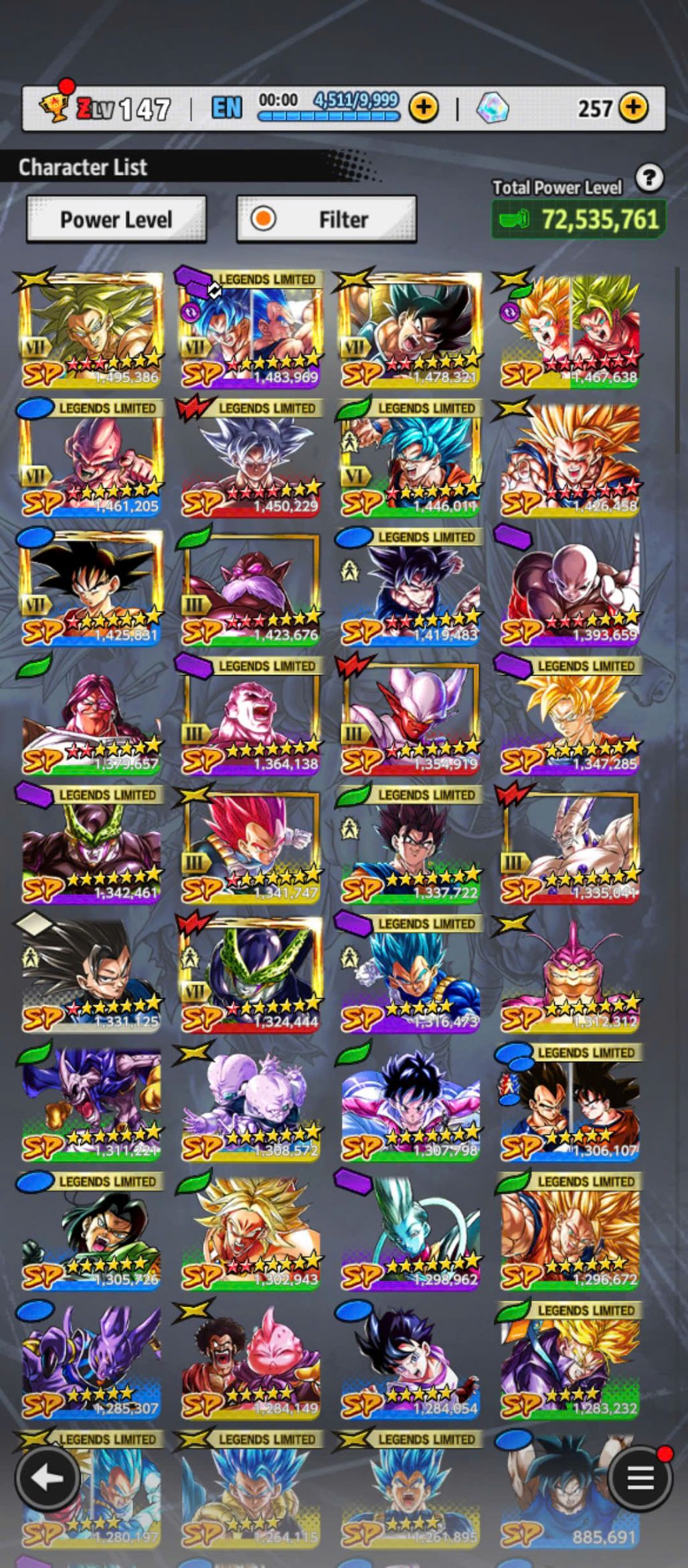The height and width of the screenshot is (1568, 688).
Task: Go back with the arrow button
Action: pyautogui.click(x=46, y=1478)
